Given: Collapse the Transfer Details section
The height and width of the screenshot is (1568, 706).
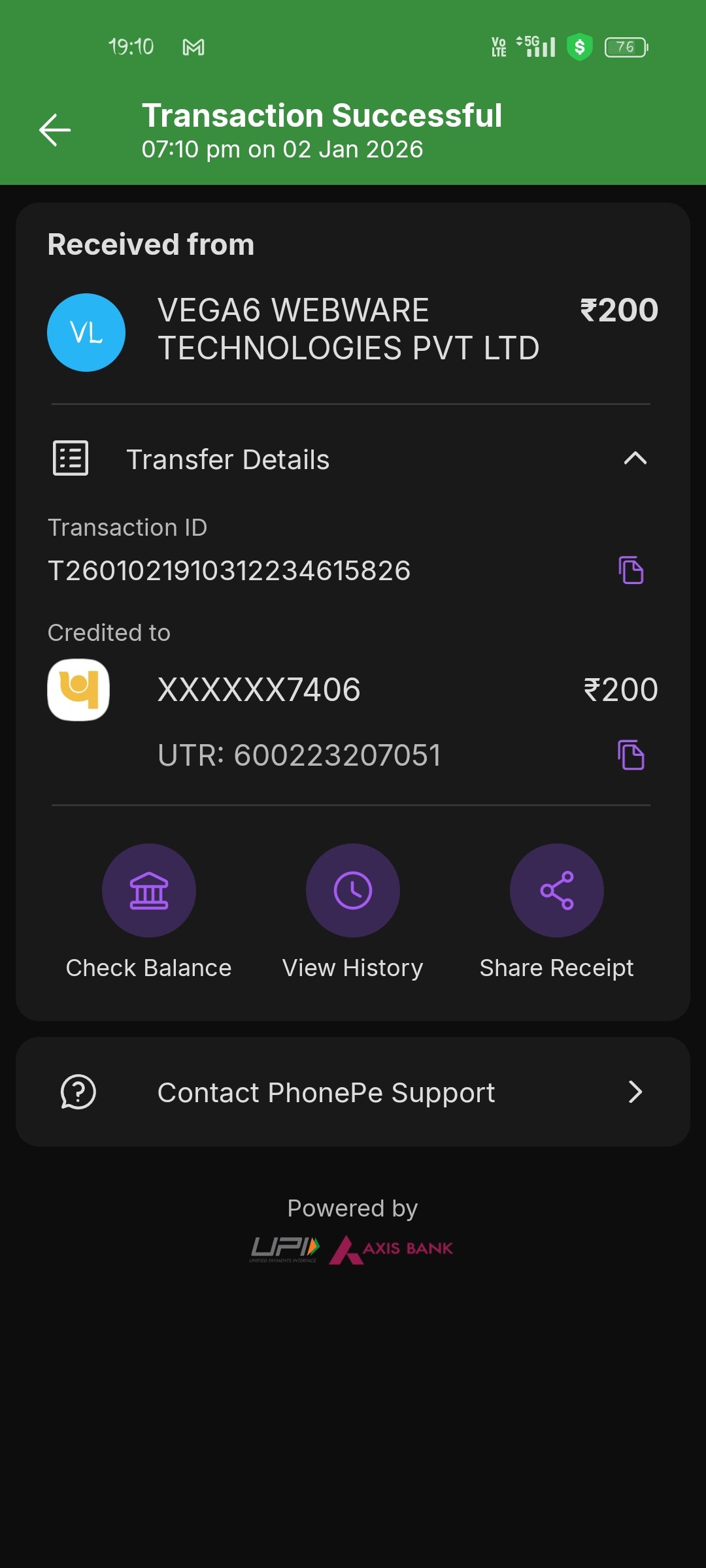Looking at the screenshot, I should coord(635,459).
